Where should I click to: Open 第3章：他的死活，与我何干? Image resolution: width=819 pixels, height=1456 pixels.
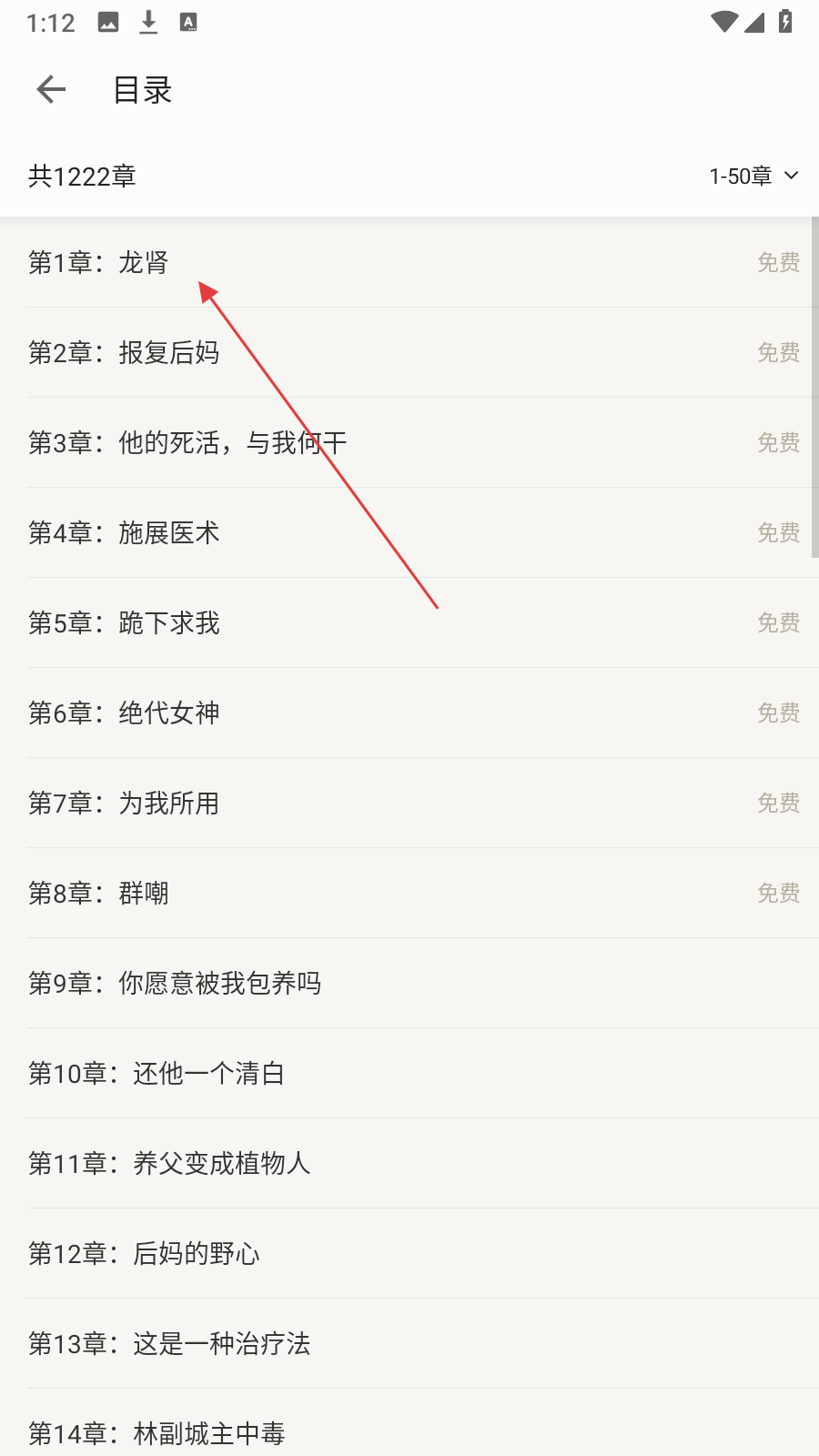[409, 443]
